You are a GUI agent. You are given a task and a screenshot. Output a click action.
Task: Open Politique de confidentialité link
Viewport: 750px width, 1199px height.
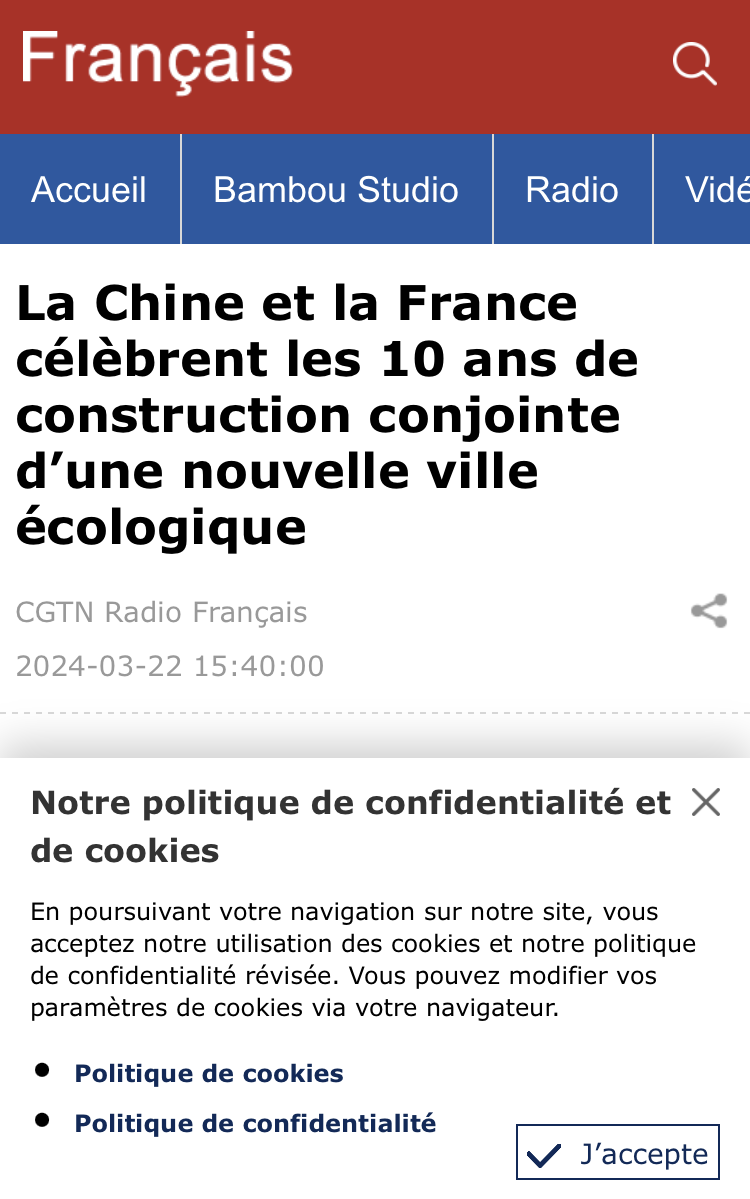point(255,1123)
